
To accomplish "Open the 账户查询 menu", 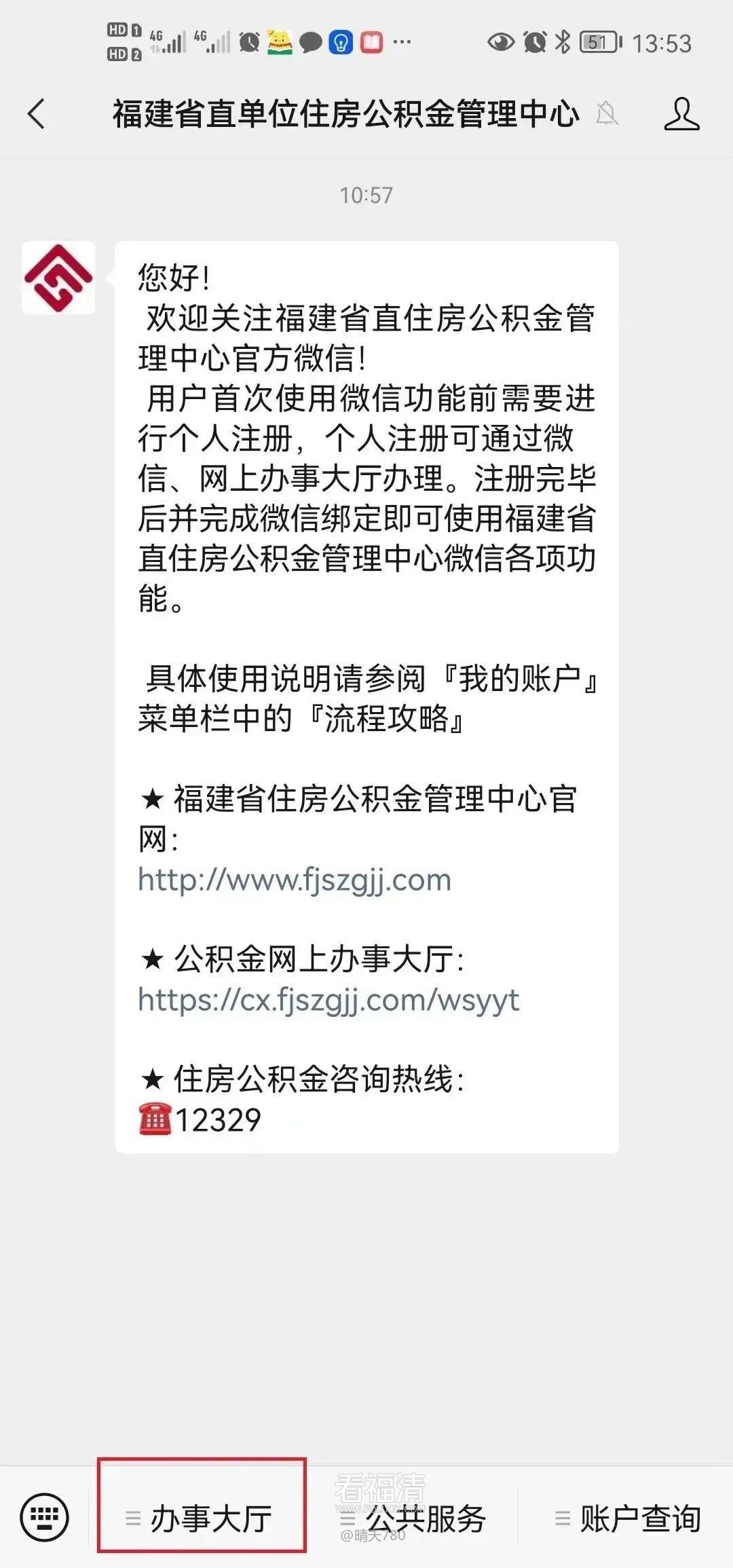I will coord(628,1518).
